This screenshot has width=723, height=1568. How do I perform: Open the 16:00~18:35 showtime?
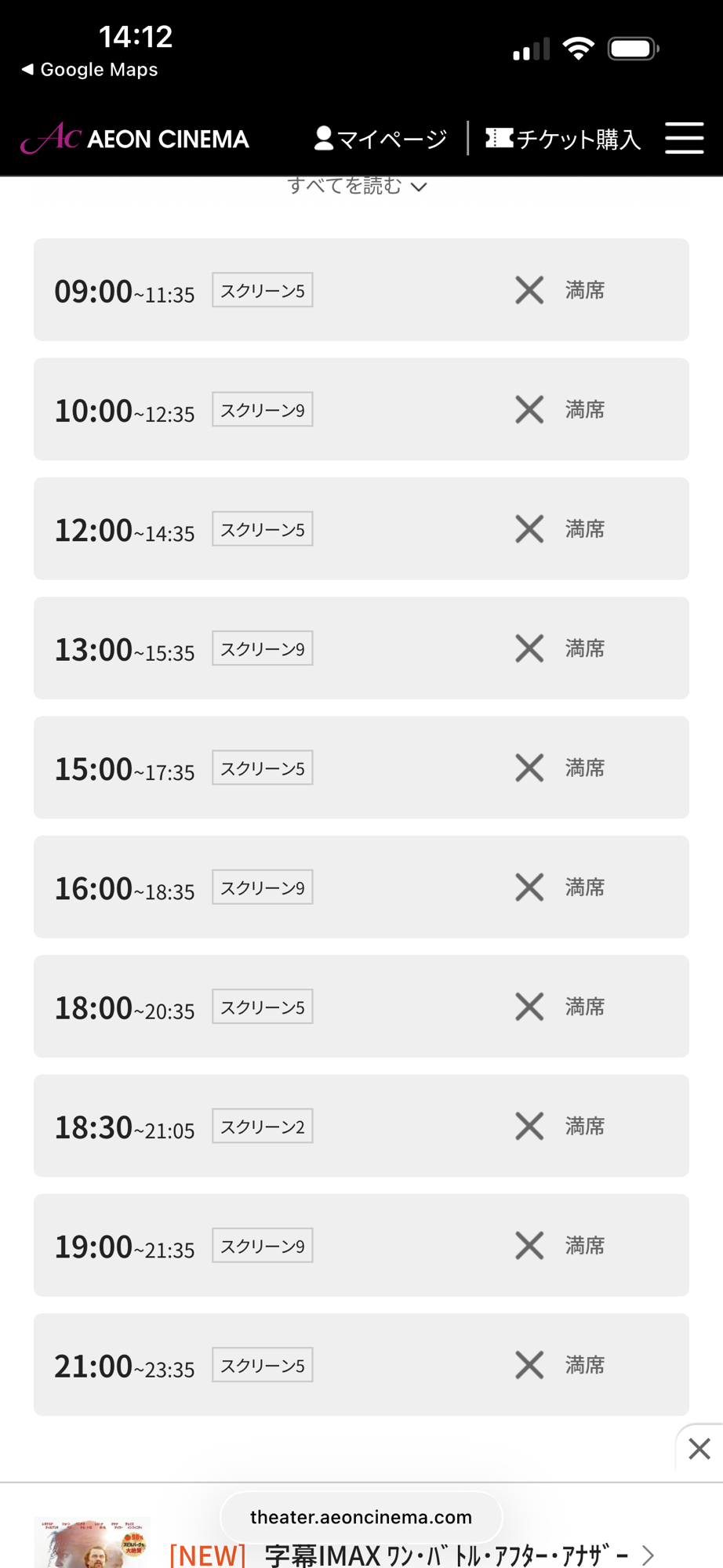[361, 887]
